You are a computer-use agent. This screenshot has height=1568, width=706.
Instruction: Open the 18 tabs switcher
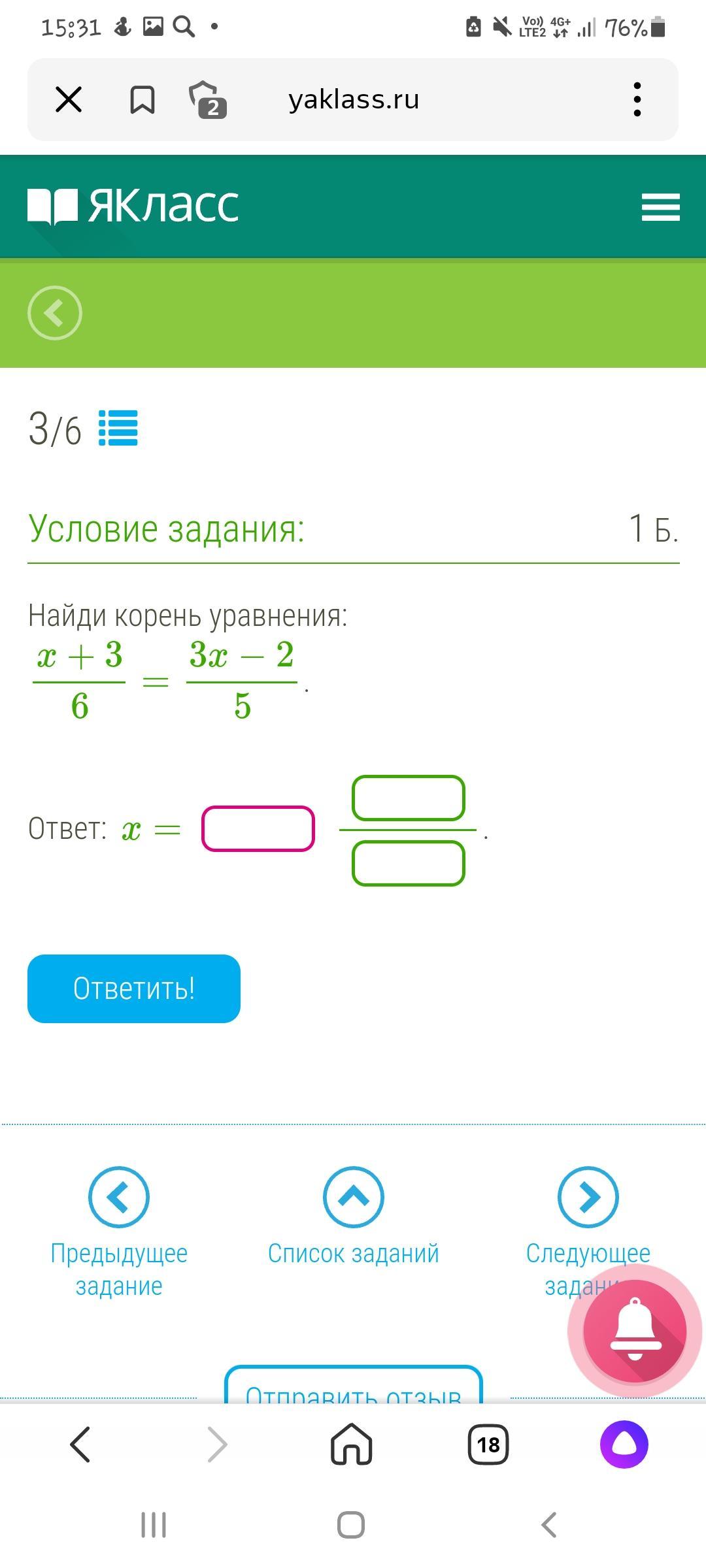(489, 1445)
